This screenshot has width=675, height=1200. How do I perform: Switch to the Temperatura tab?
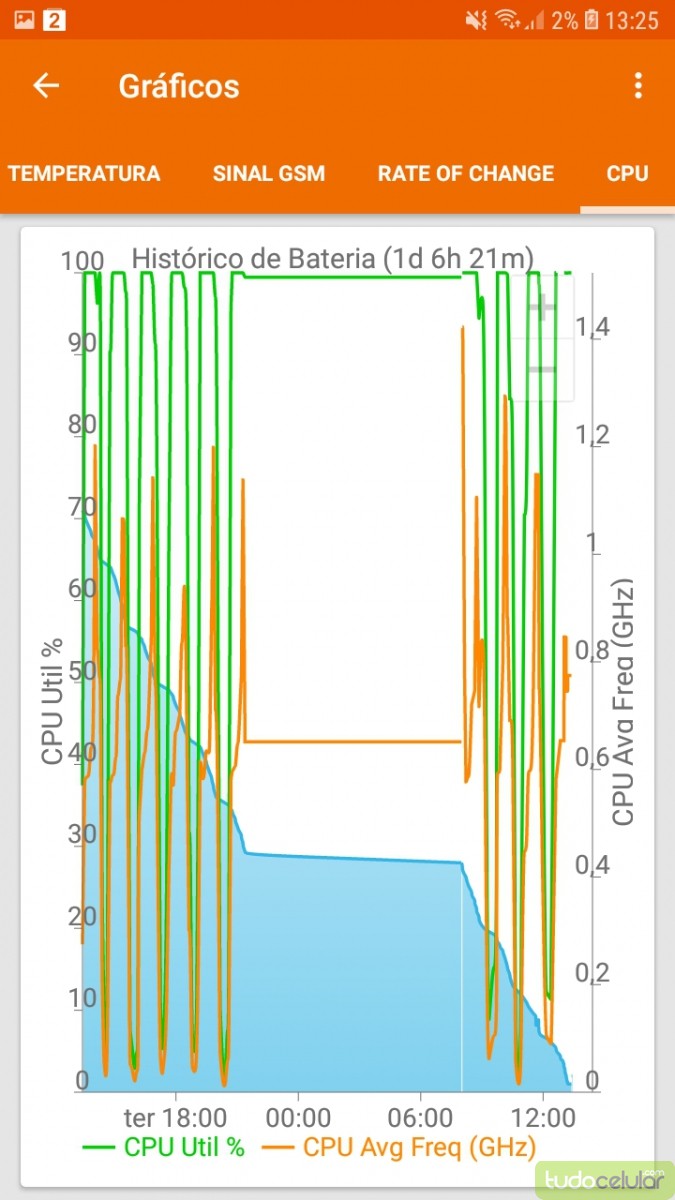(x=84, y=173)
